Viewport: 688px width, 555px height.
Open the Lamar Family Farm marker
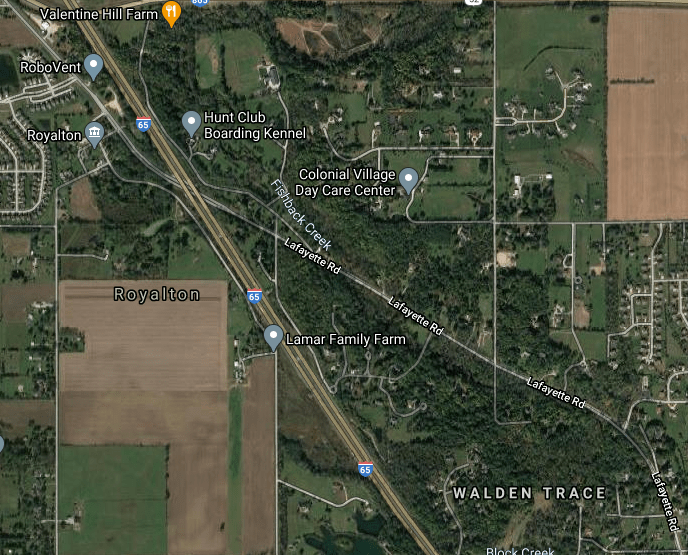pos(273,337)
